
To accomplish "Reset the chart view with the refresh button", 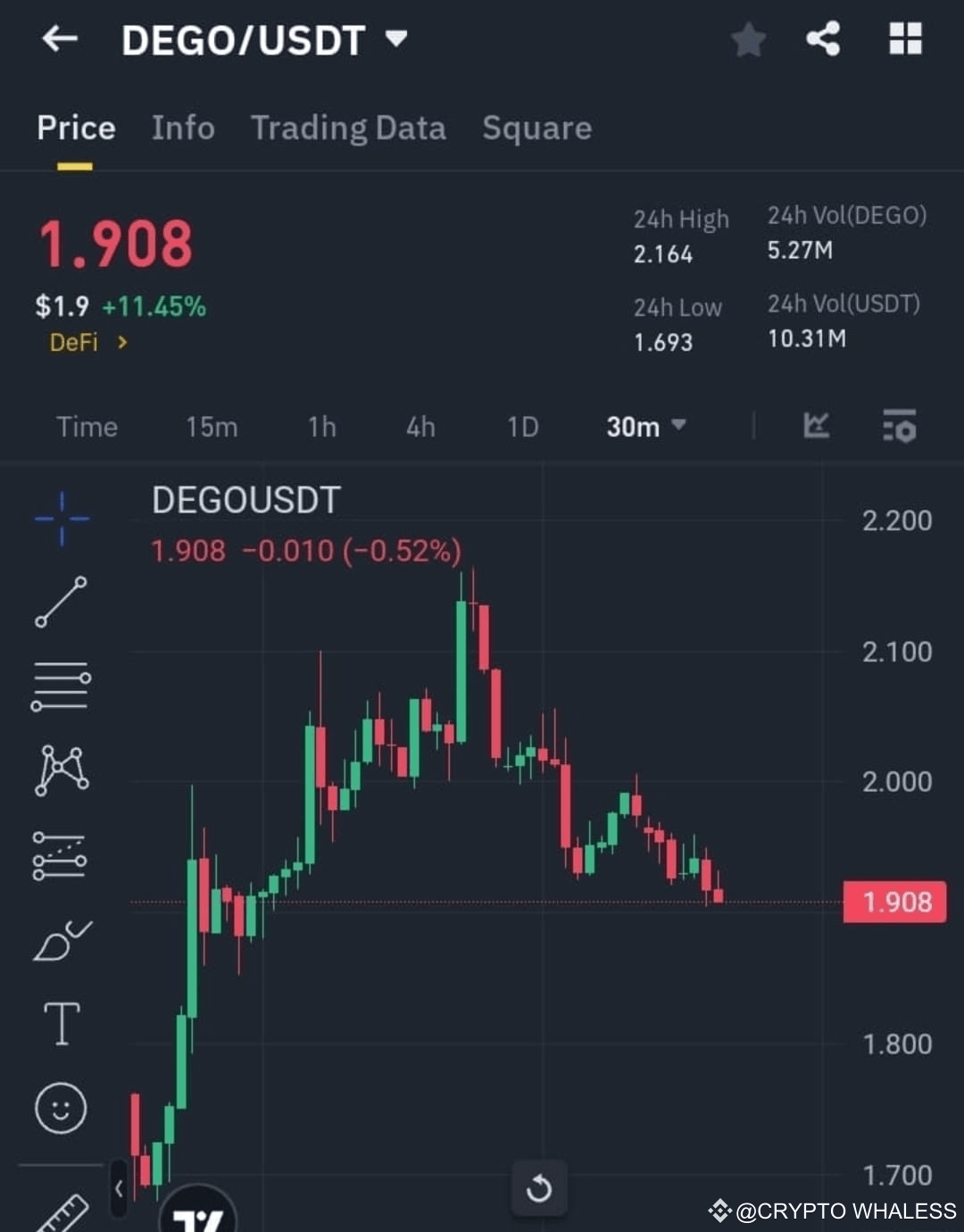I will pos(538,1189).
